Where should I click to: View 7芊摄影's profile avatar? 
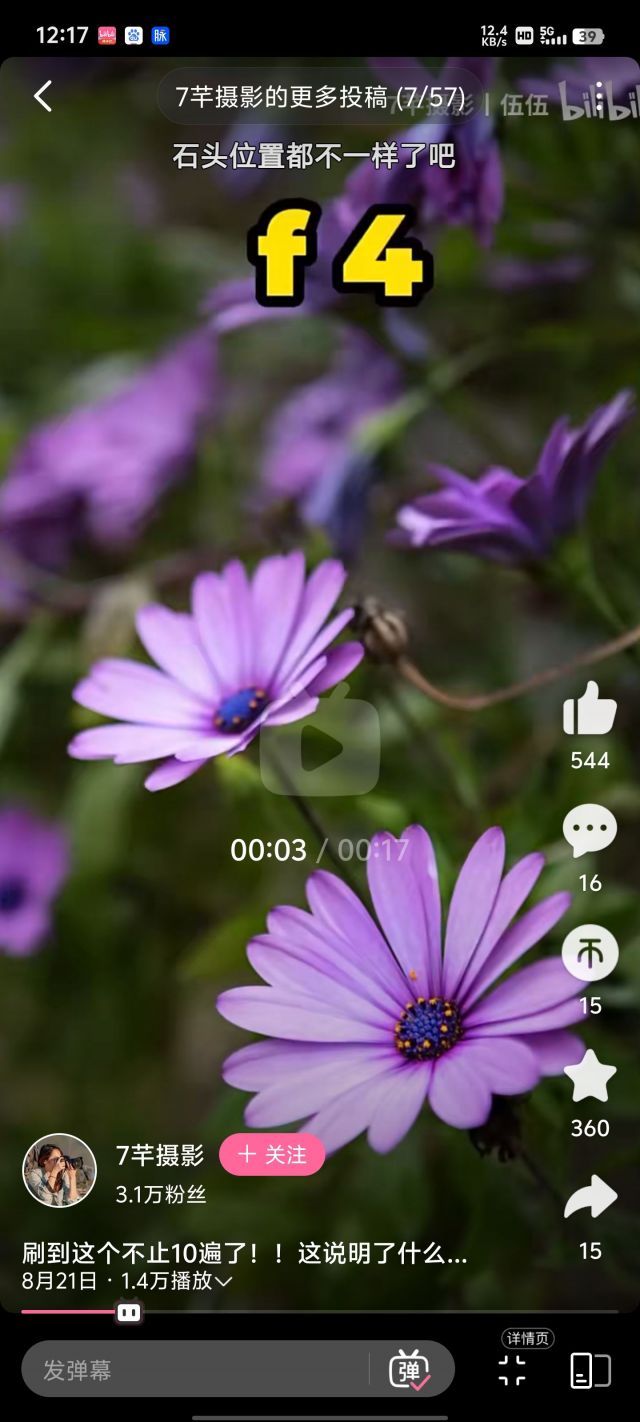[x=60, y=1170]
